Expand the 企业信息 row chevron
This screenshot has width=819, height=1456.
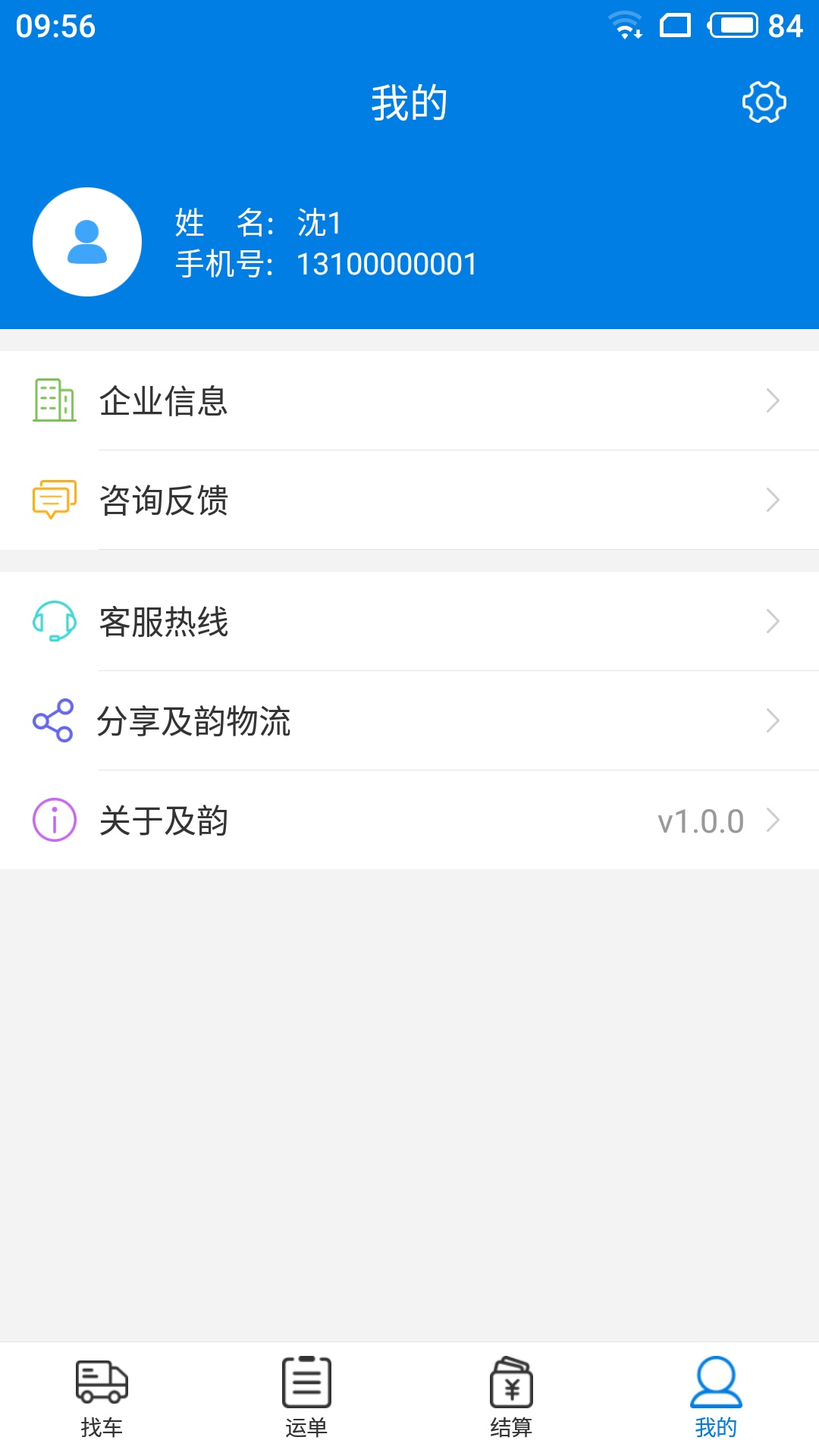pos(773,402)
